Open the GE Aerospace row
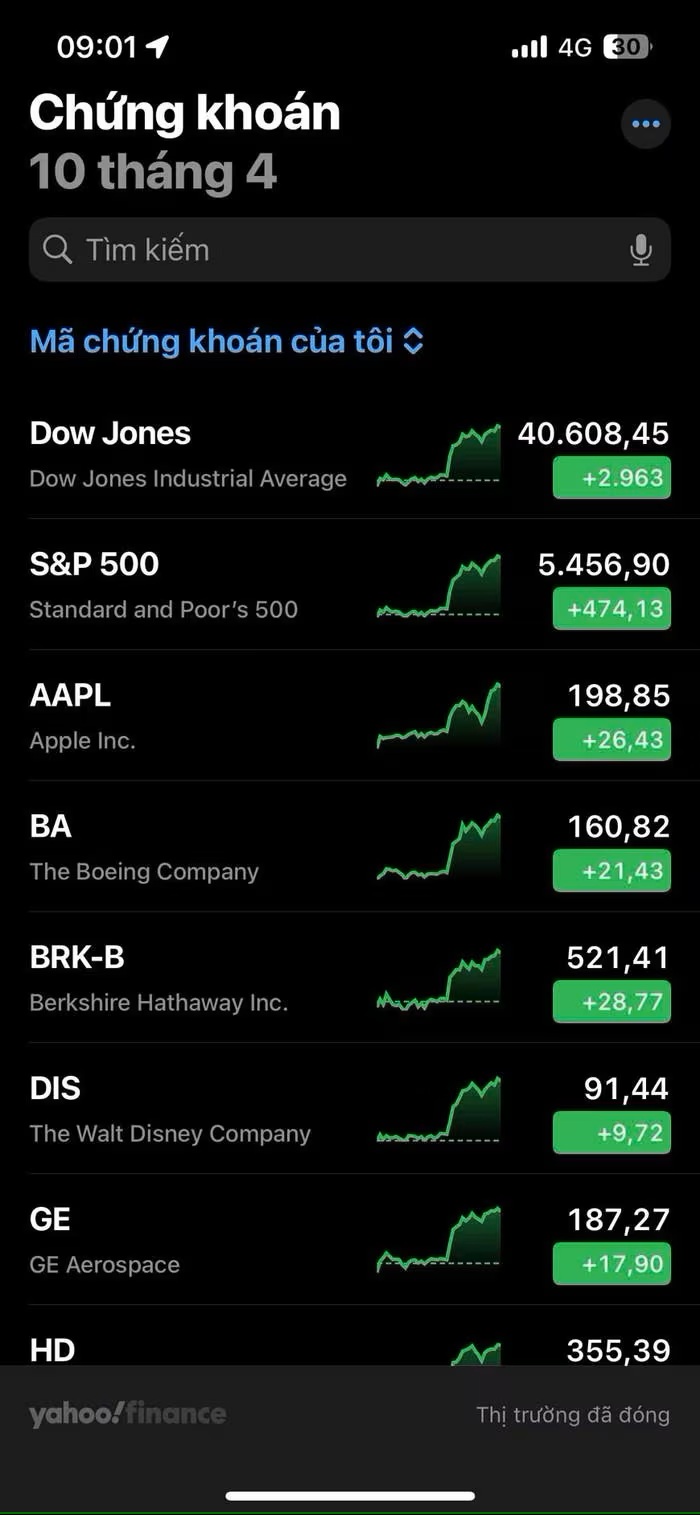Screen dimensions: 700x1515 coord(349,1240)
